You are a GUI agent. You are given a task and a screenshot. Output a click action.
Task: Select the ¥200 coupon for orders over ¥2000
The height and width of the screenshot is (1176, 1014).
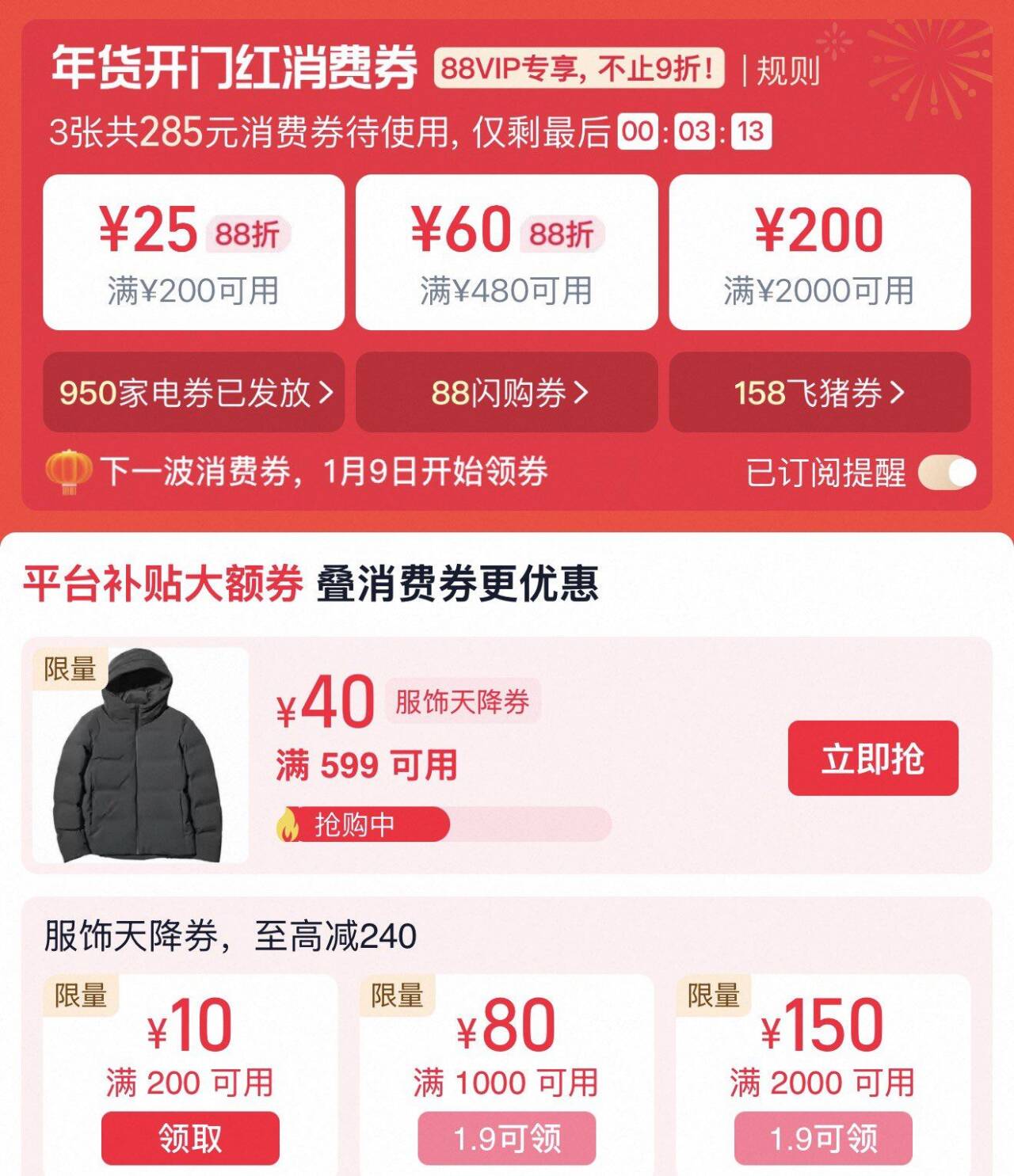tap(819, 253)
